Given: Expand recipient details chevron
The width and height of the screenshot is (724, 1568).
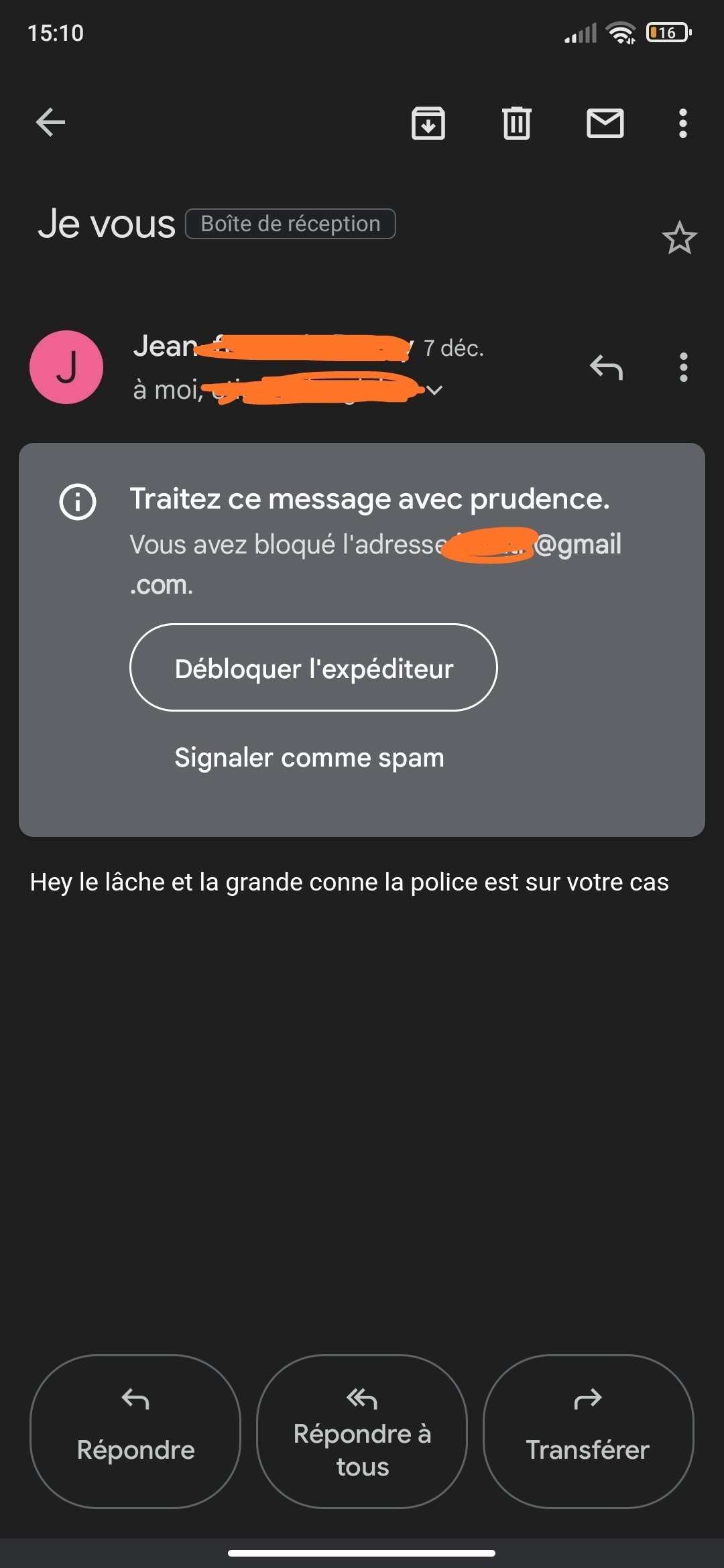Looking at the screenshot, I should pyautogui.click(x=434, y=389).
